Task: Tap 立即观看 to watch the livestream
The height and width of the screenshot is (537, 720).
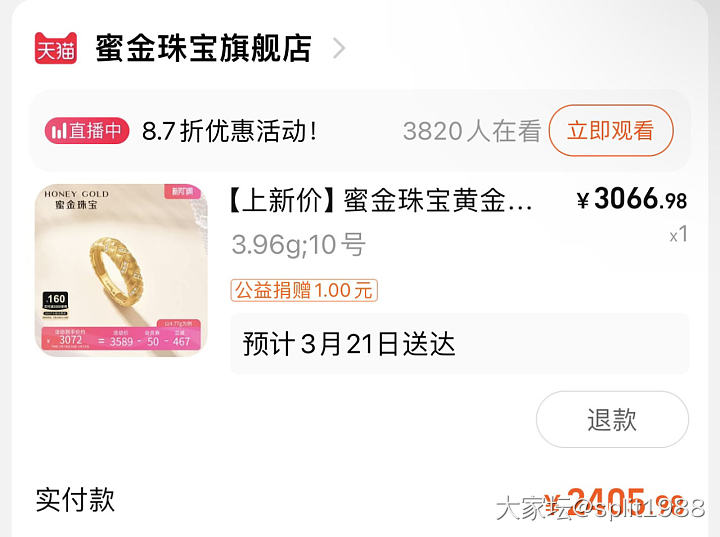Action: 610,130
